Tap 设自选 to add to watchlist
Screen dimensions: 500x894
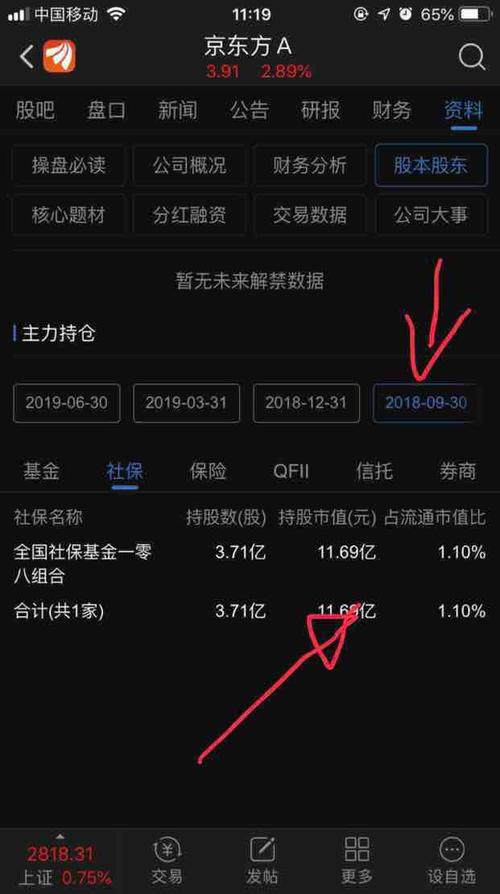point(452,861)
